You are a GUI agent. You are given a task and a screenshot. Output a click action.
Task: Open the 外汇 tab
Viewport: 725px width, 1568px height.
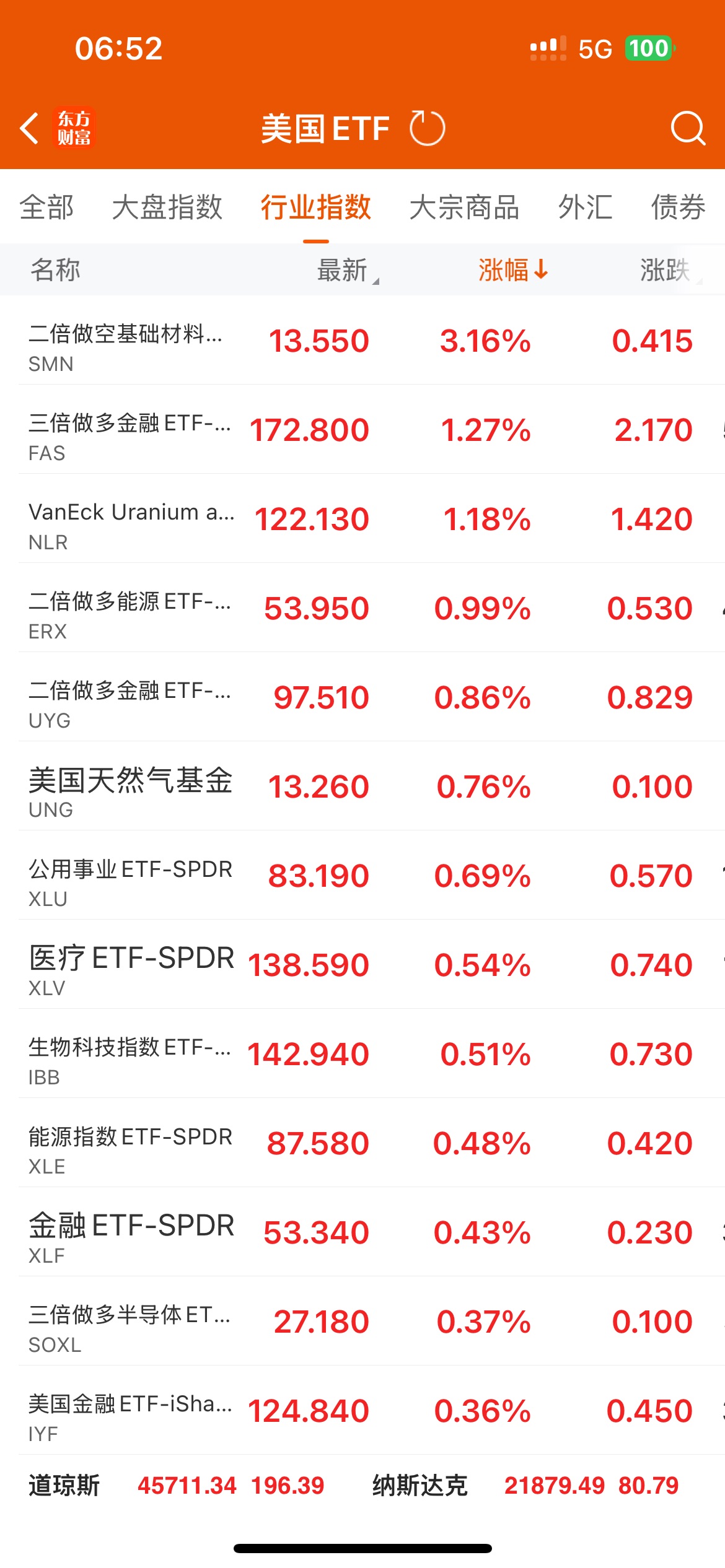click(585, 207)
